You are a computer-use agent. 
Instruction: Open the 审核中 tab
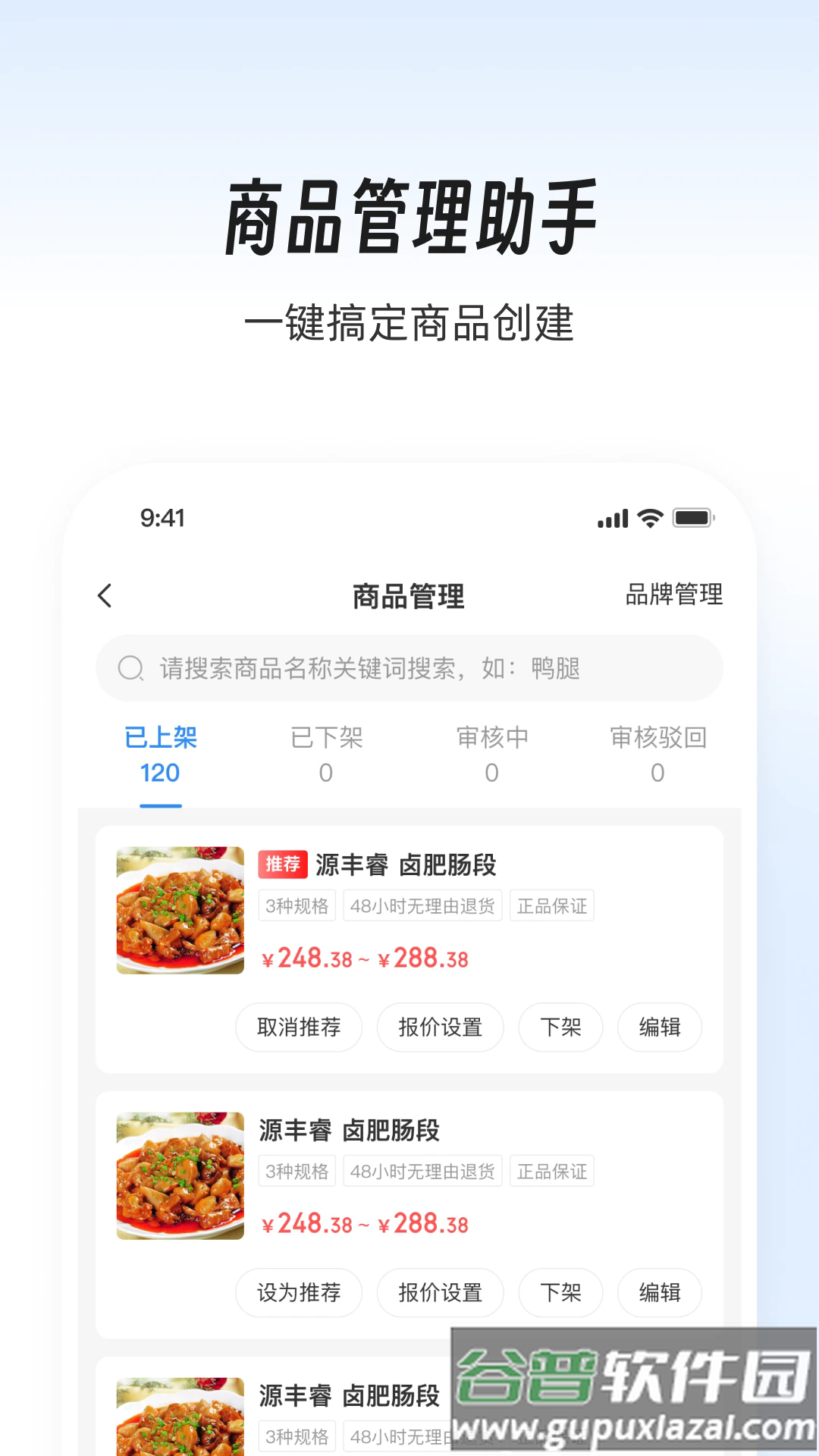pos(491,755)
